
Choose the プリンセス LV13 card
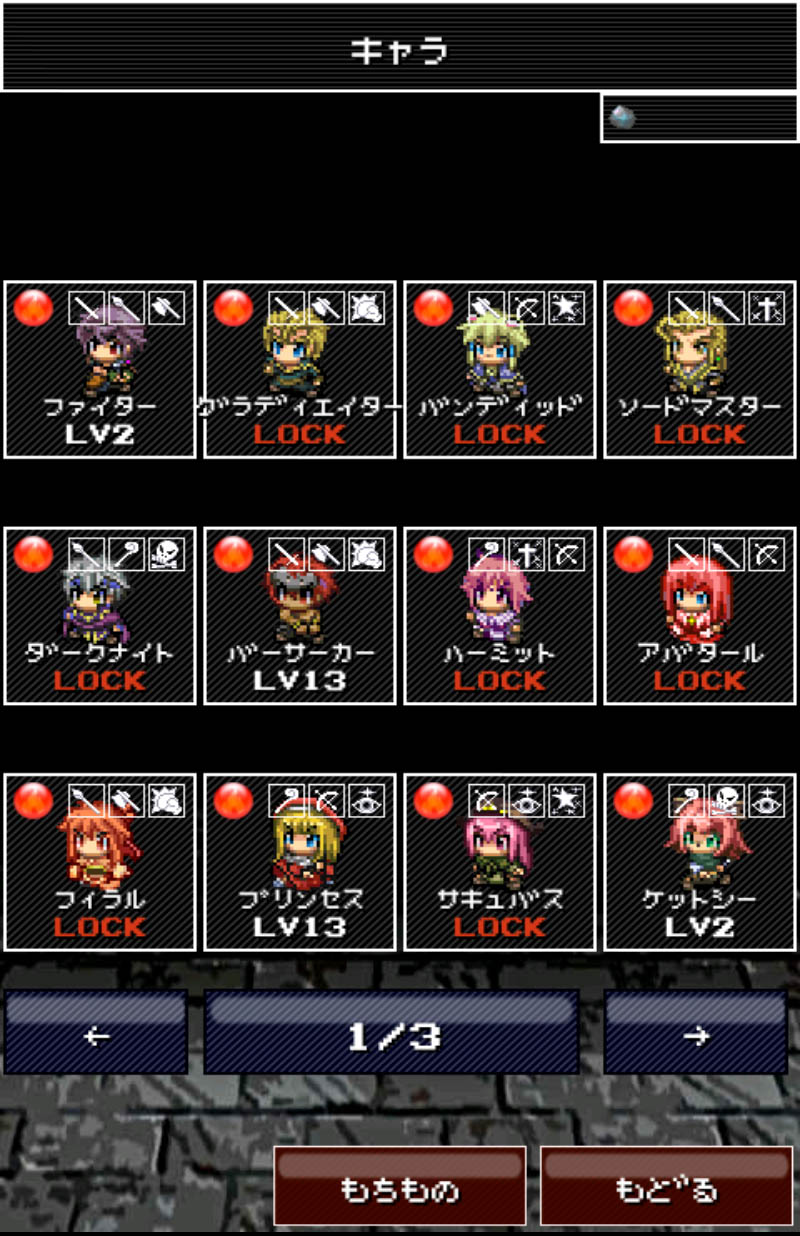pyautogui.click(x=299, y=862)
